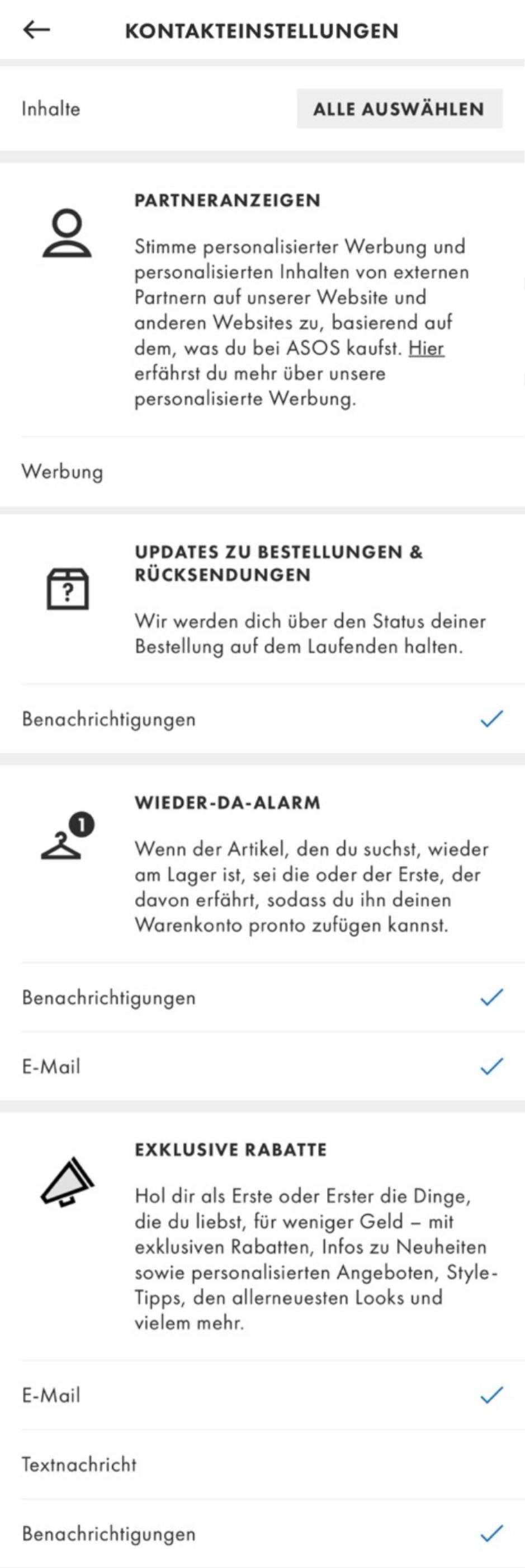Turn off E-Mail for Wieder-da-Alarm
Screen dimensions: 525x1568
[491, 1067]
